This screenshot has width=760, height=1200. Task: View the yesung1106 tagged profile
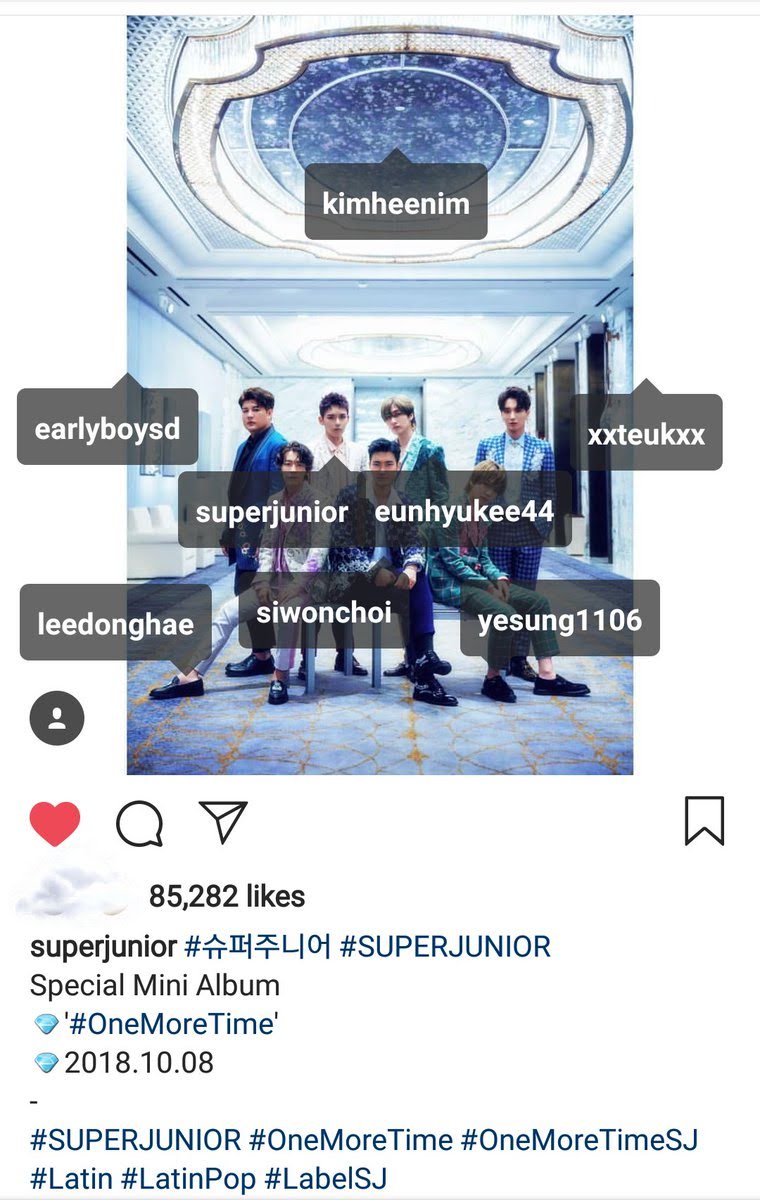click(559, 620)
